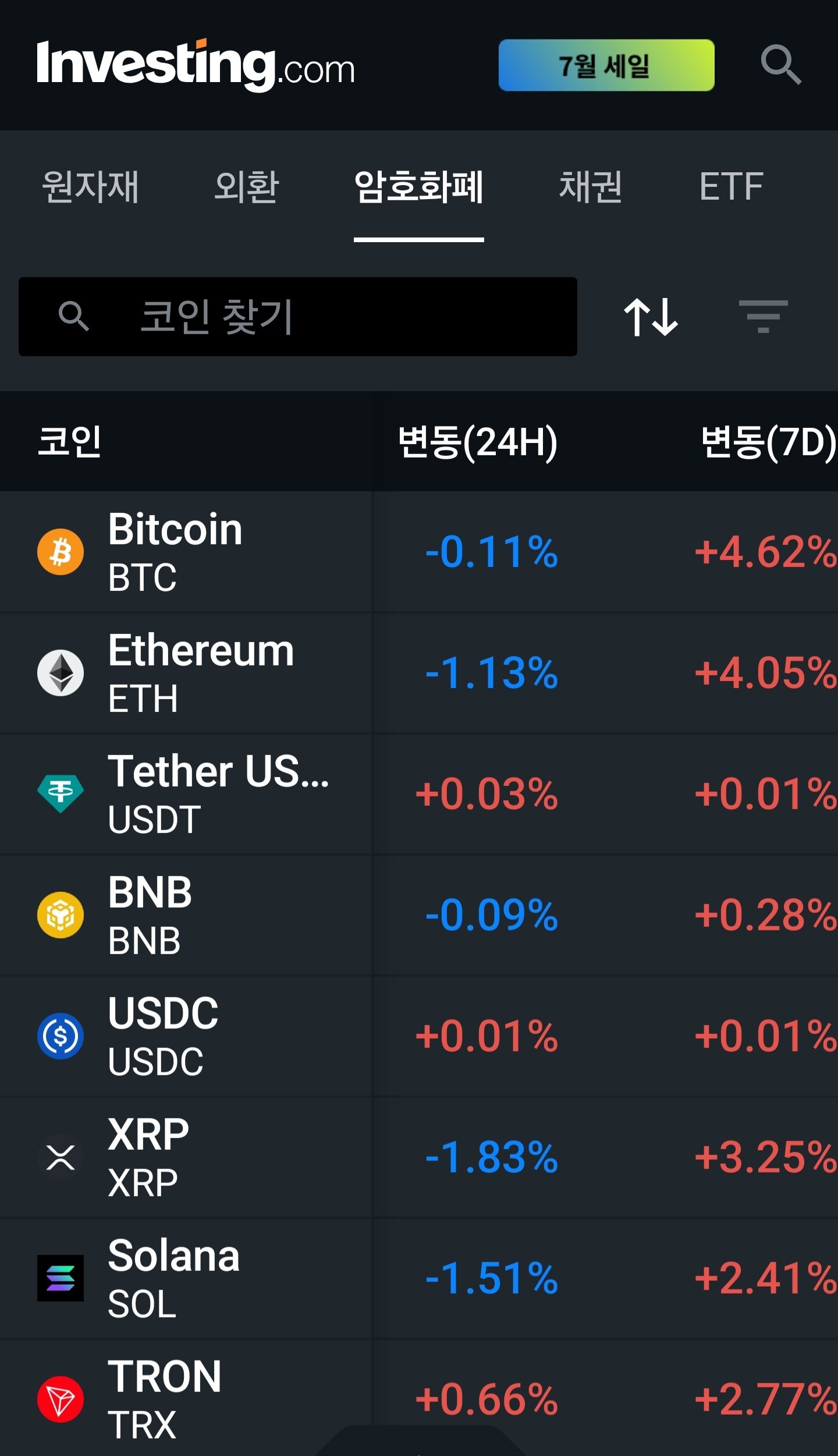Viewport: 838px width, 1456px height.
Task: Open the Bitcoin BTC row
Action: point(419,552)
